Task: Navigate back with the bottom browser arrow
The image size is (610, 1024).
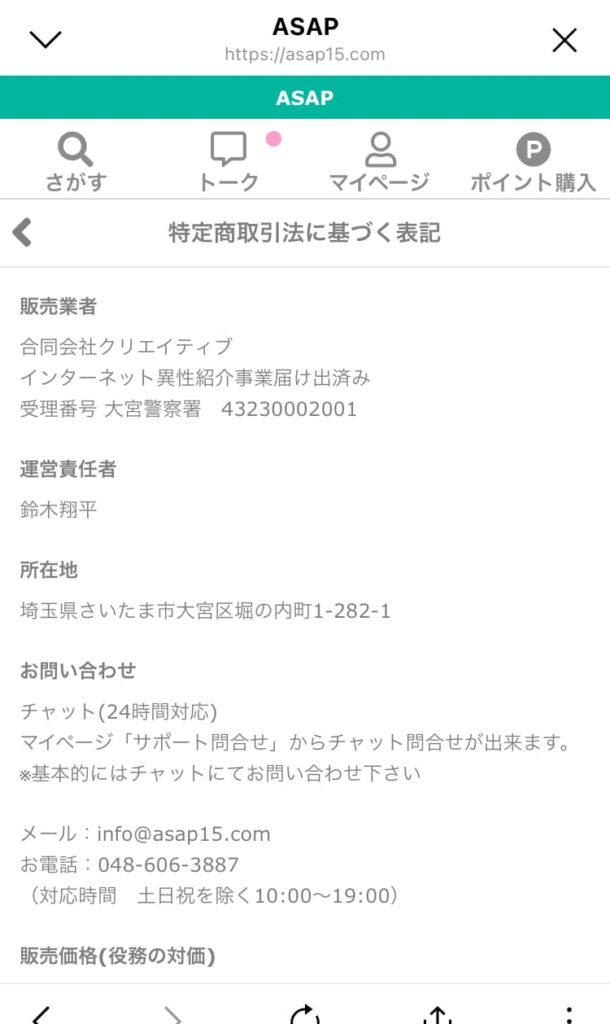Action: pyautogui.click(x=40, y=1012)
